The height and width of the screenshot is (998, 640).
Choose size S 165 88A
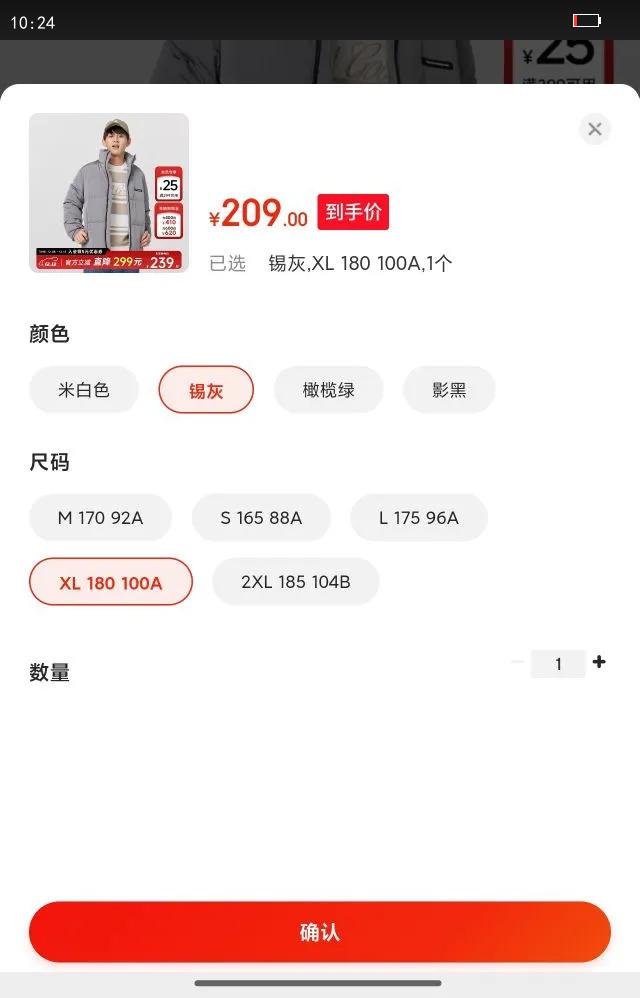[261, 518]
